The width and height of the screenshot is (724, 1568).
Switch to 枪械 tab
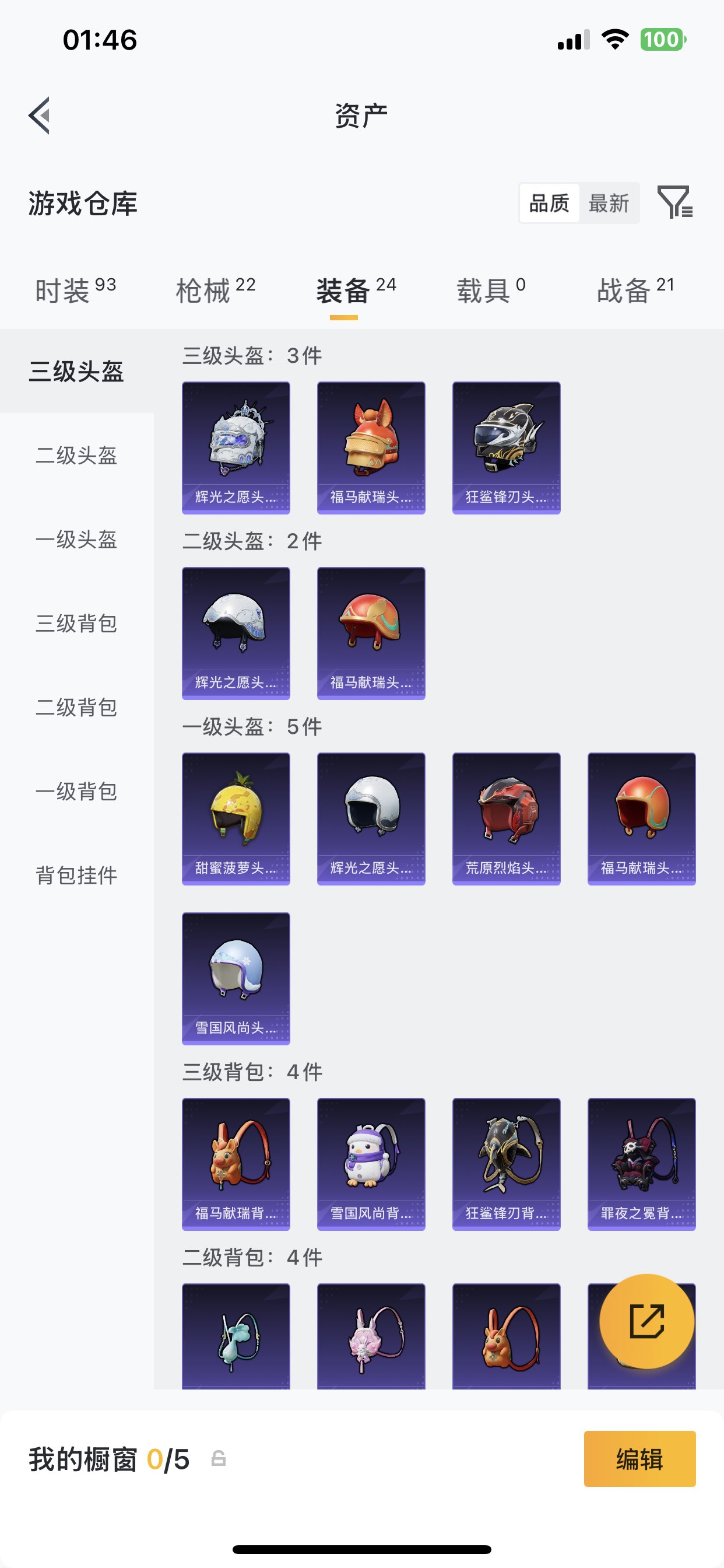[215, 290]
